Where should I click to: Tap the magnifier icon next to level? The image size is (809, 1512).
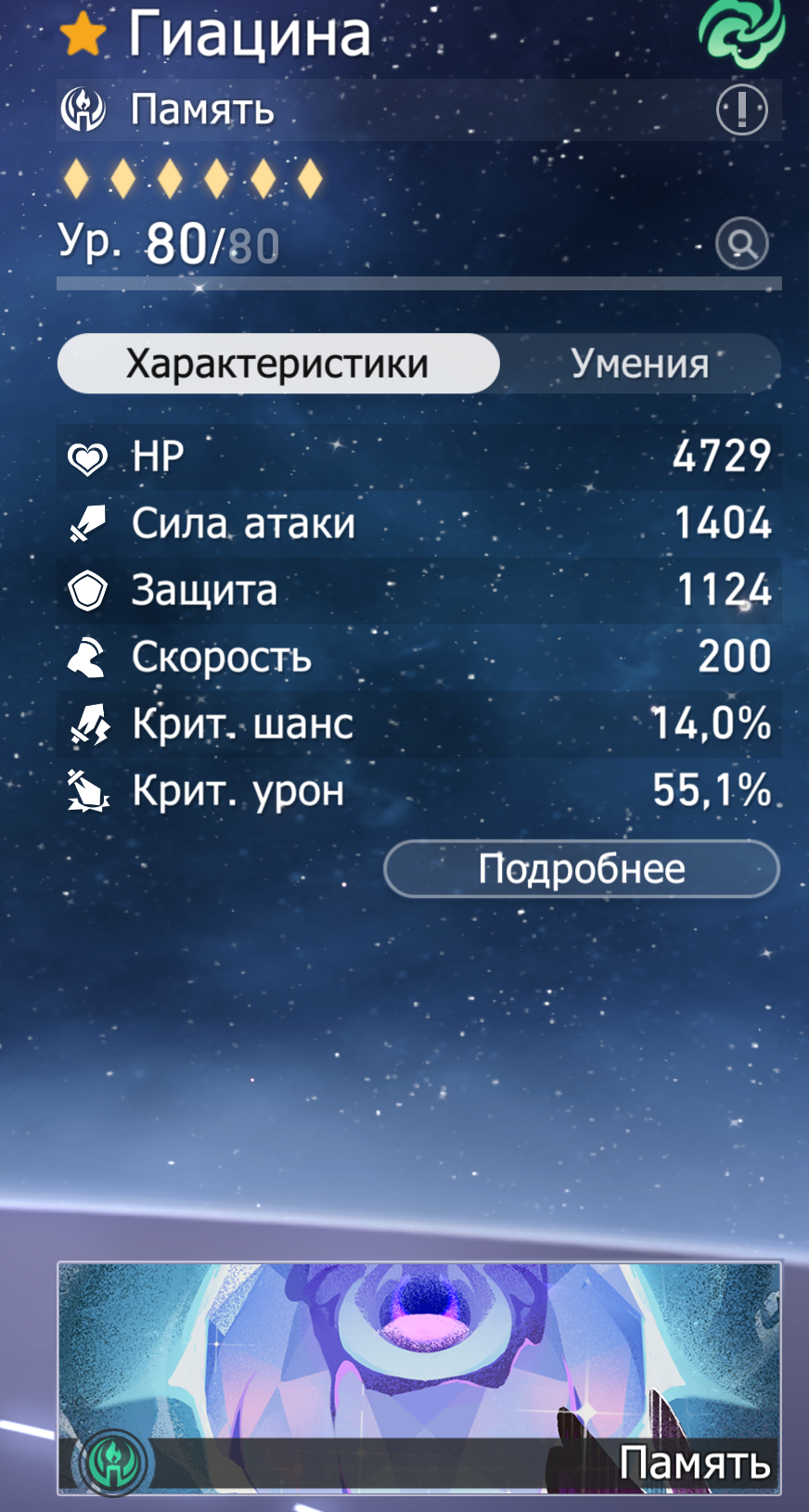(742, 244)
